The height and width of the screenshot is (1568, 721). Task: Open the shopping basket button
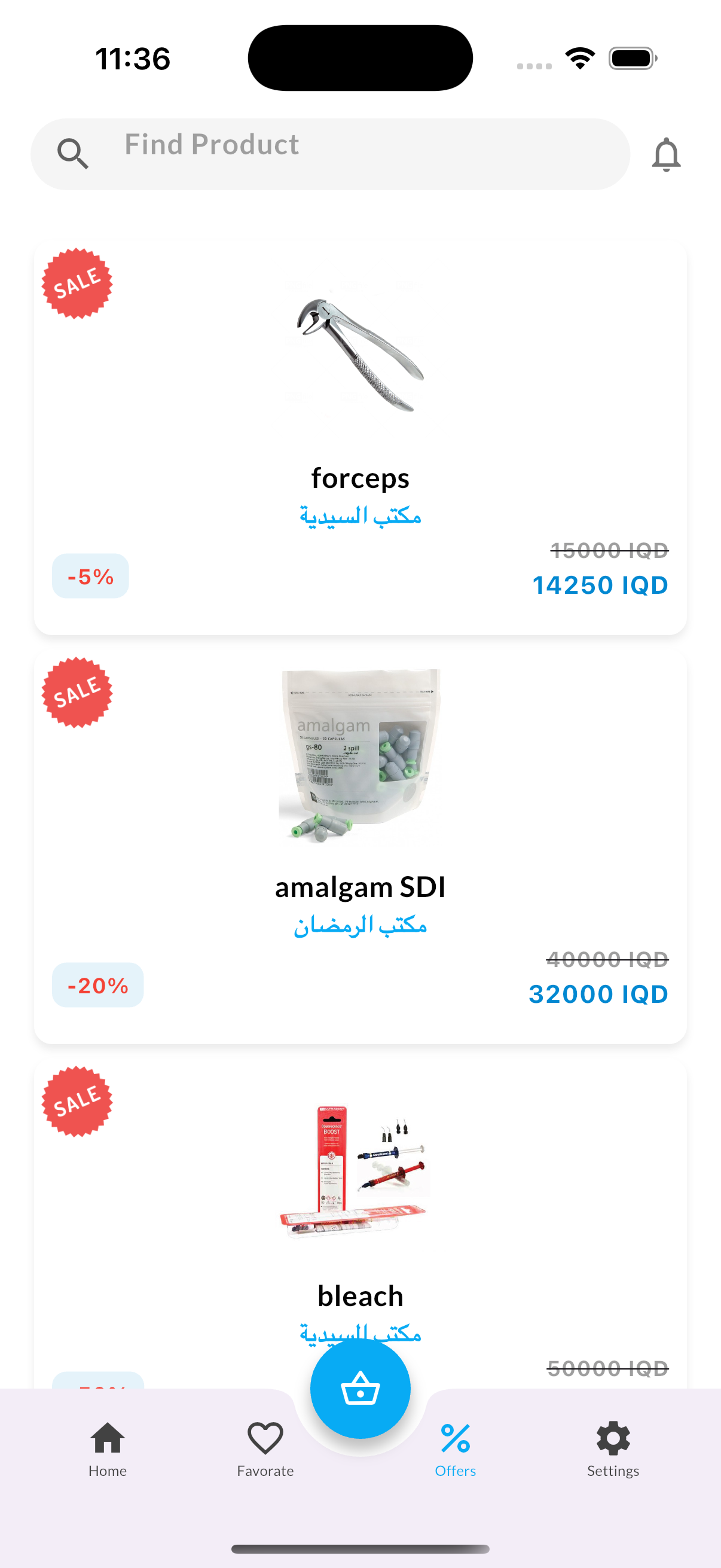tap(360, 1388)
